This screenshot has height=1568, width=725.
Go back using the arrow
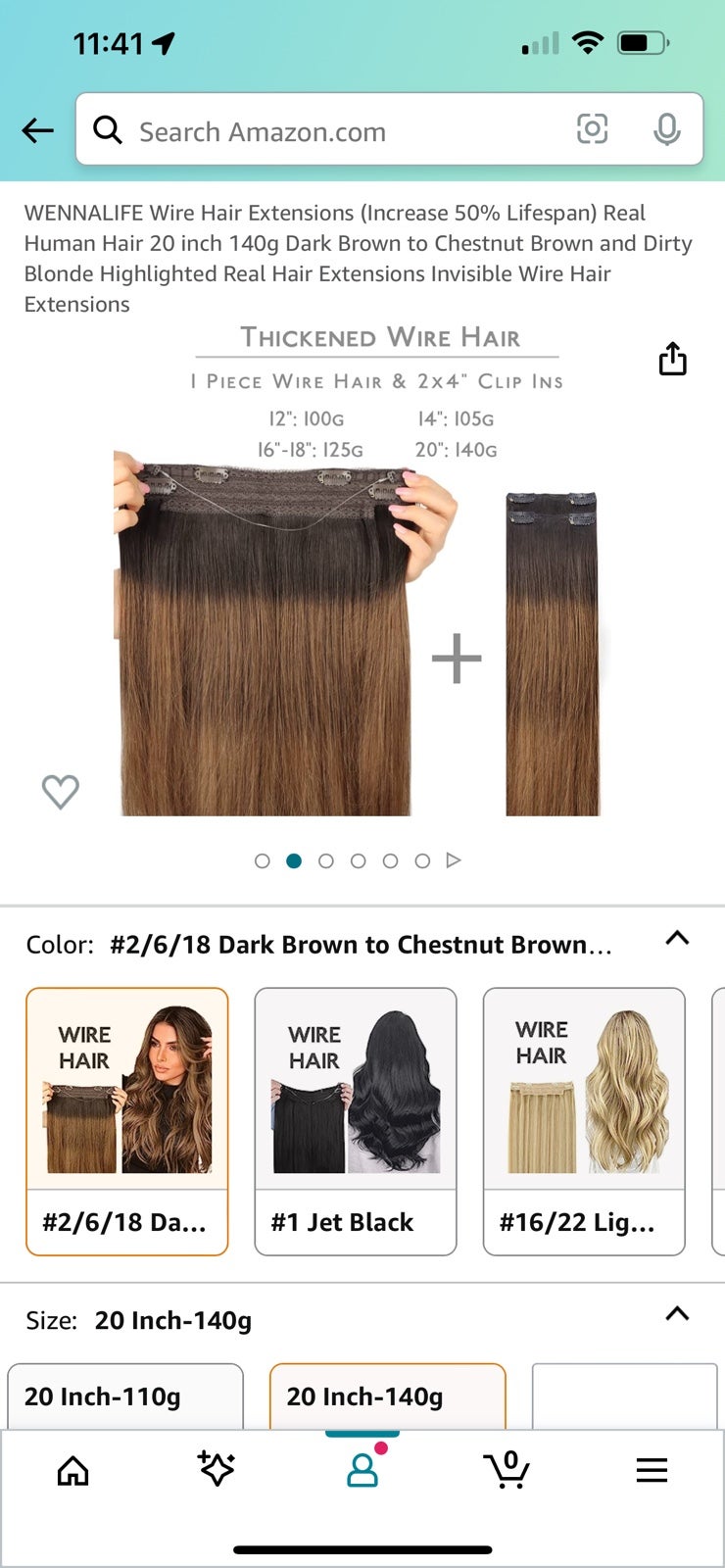click(x=37, y=130)
